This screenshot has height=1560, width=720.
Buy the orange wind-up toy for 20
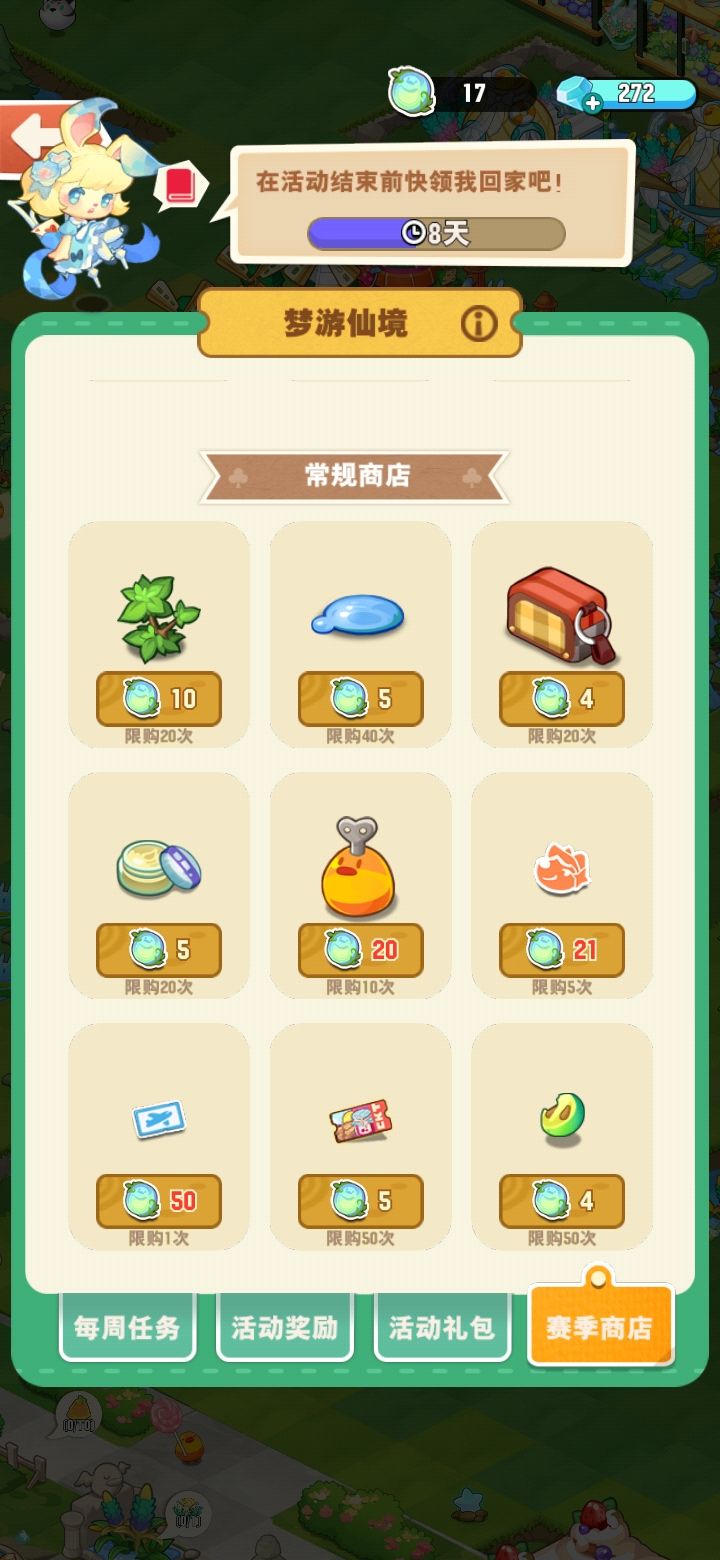coord(360,949)
